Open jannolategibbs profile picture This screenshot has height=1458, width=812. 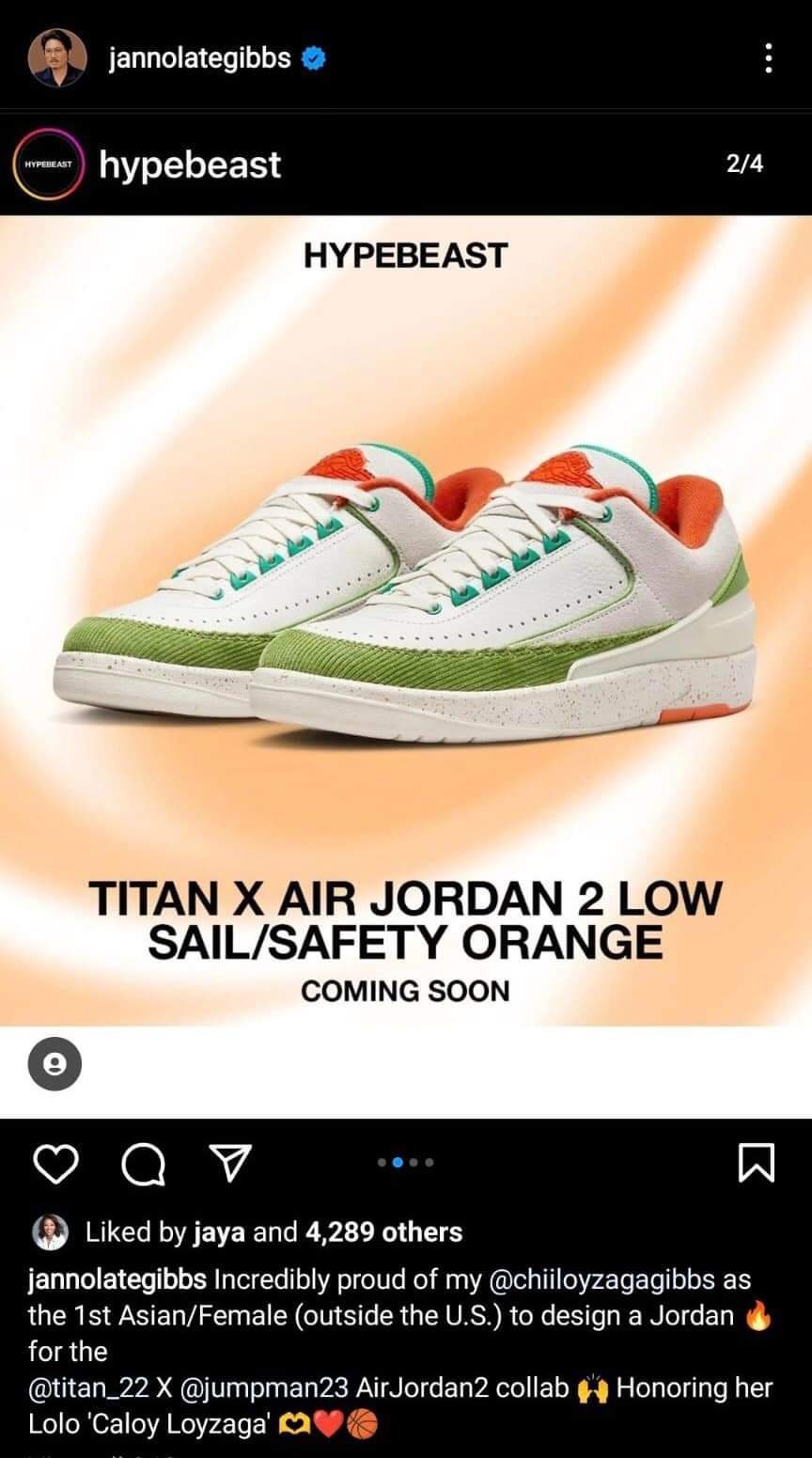[58, 60]
